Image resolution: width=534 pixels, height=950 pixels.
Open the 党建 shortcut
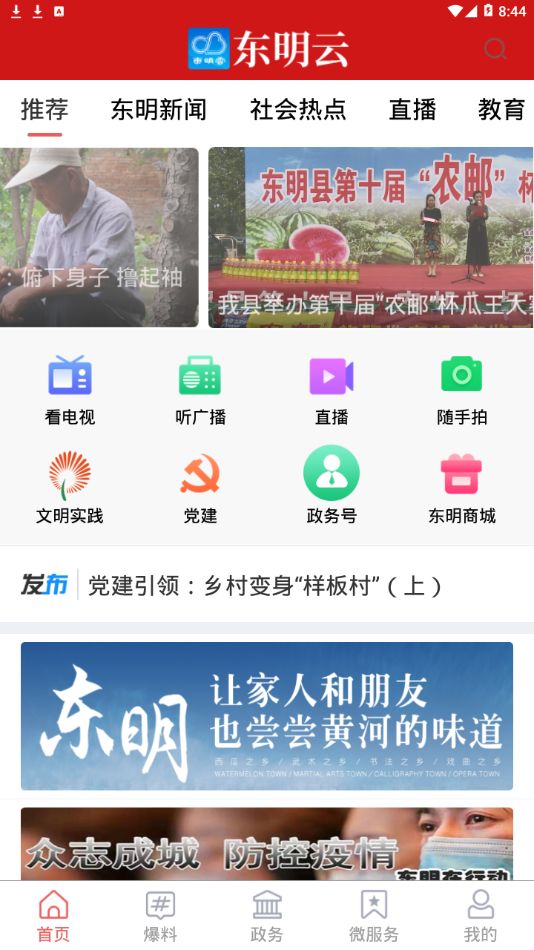click(200, 487)
